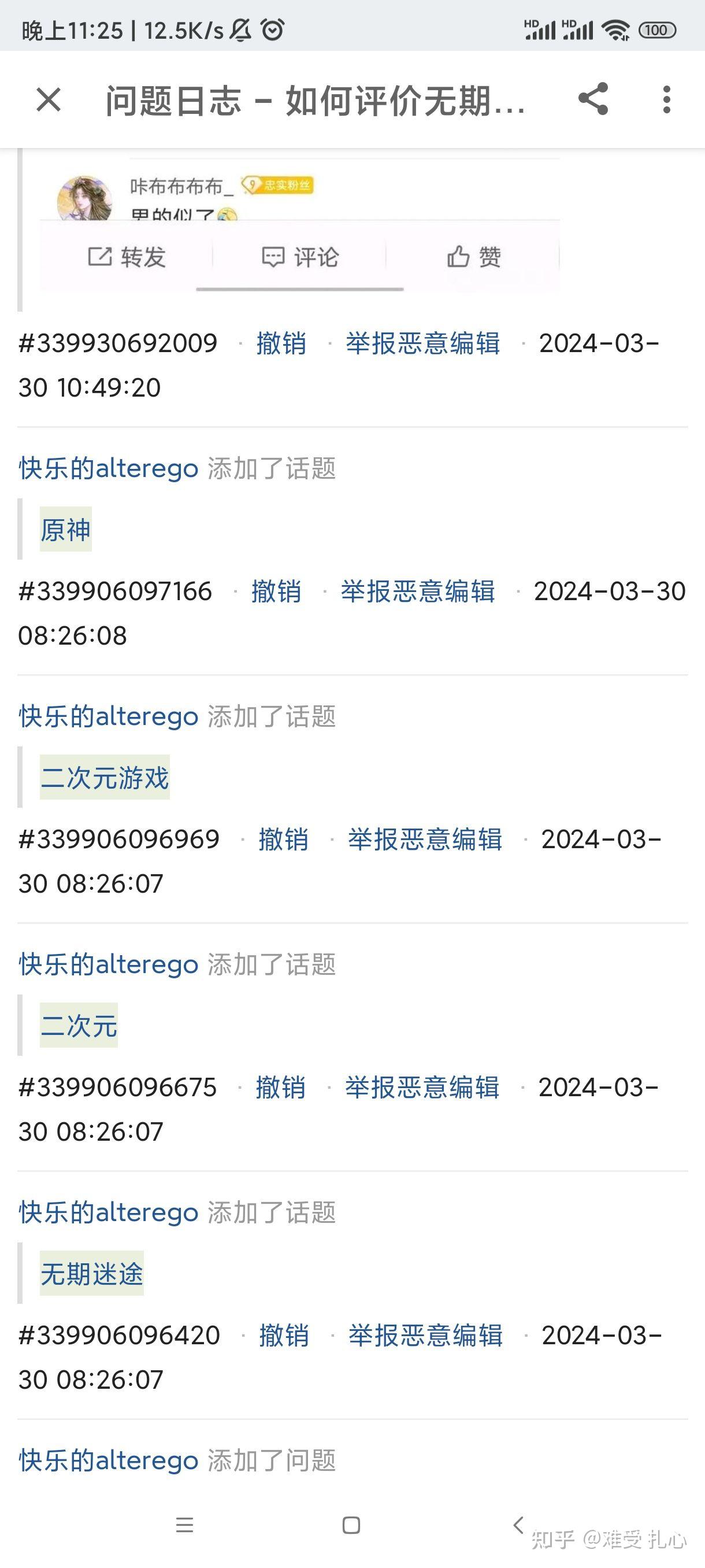The width and height of the screenshot is (705, 1568).
Task: Go to the system home screen
Action: tap(351, 1525)
